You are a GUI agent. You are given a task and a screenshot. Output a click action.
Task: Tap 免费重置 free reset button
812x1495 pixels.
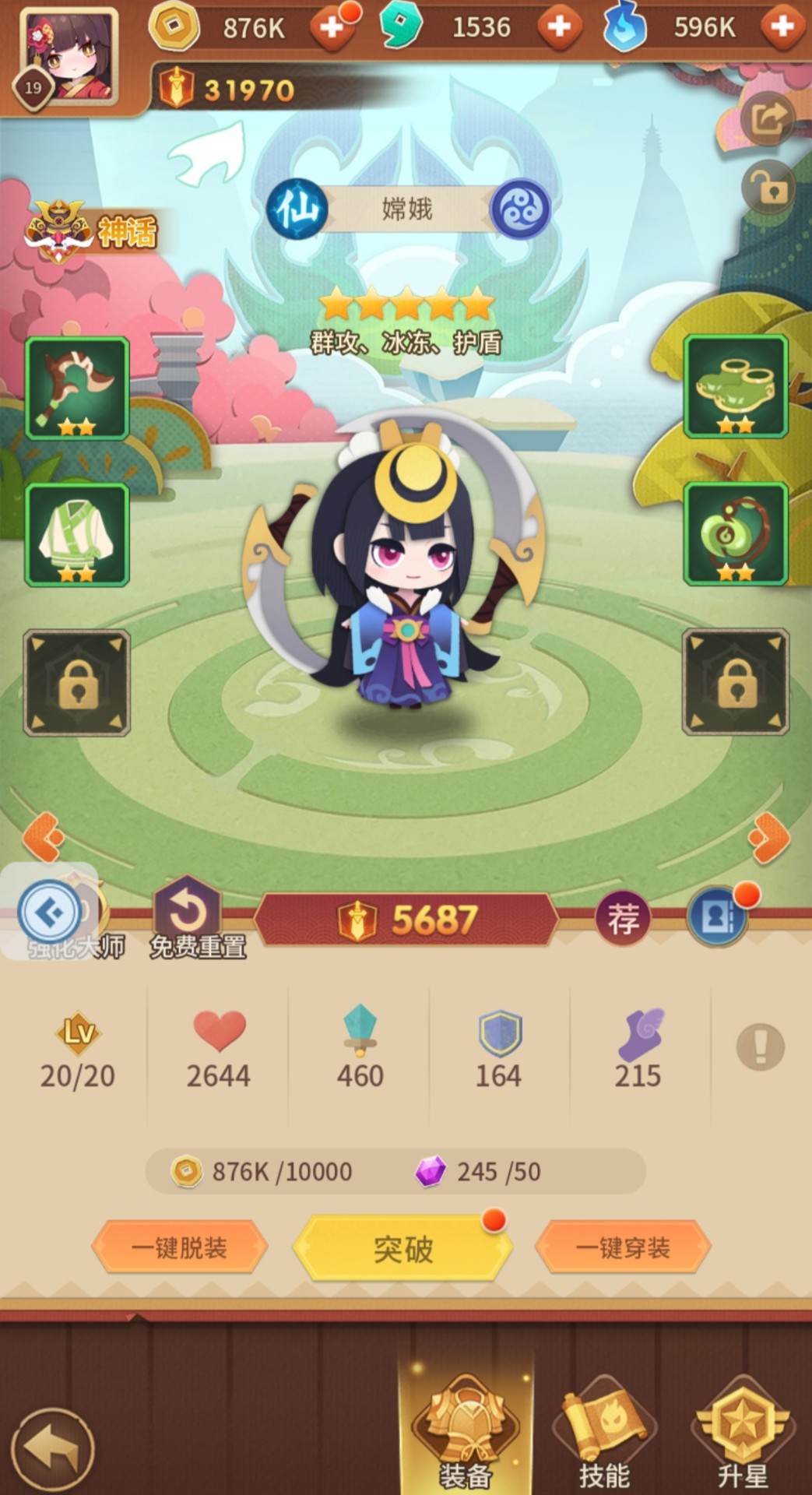pyautogui.click(x=189, y=919)
